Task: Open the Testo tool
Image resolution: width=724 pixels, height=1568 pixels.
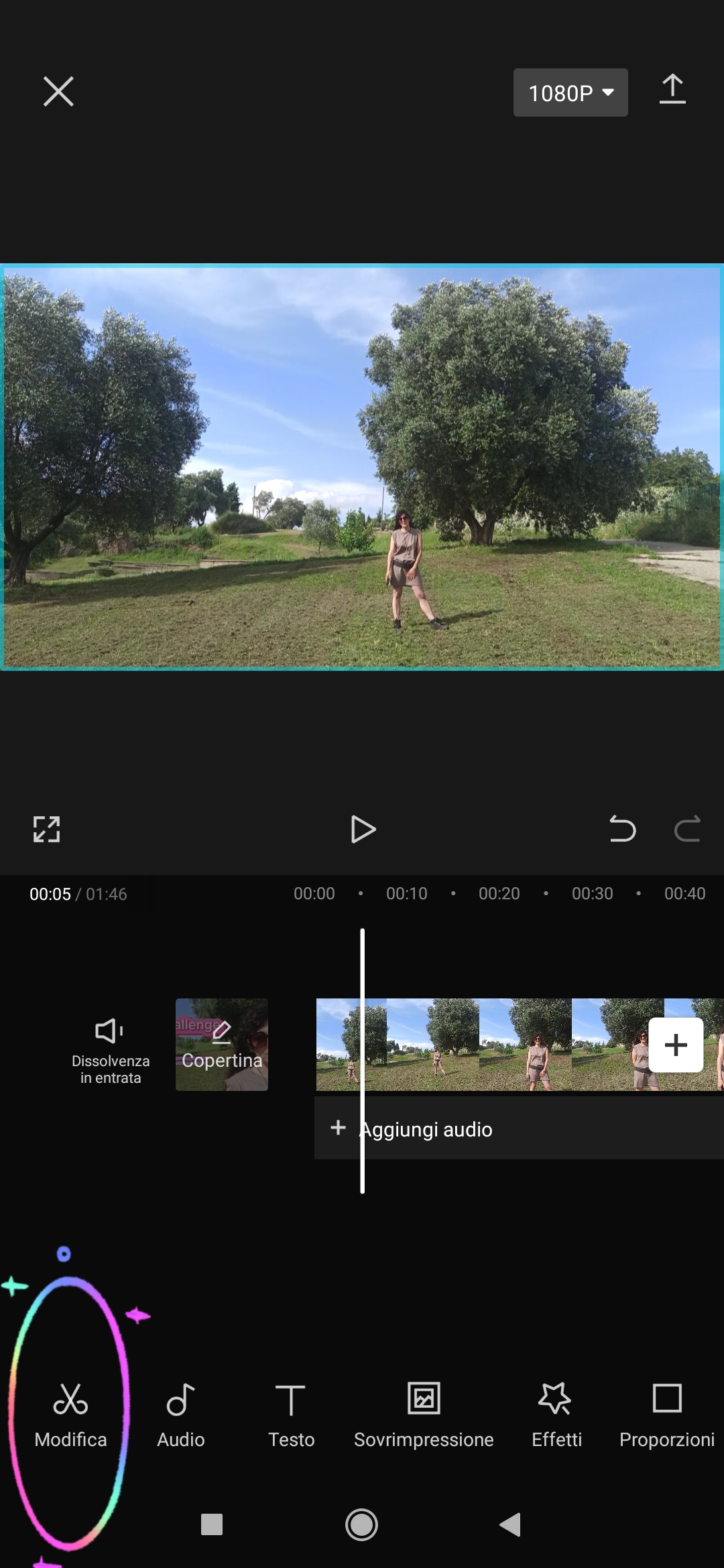Action: coord(291,1415)
